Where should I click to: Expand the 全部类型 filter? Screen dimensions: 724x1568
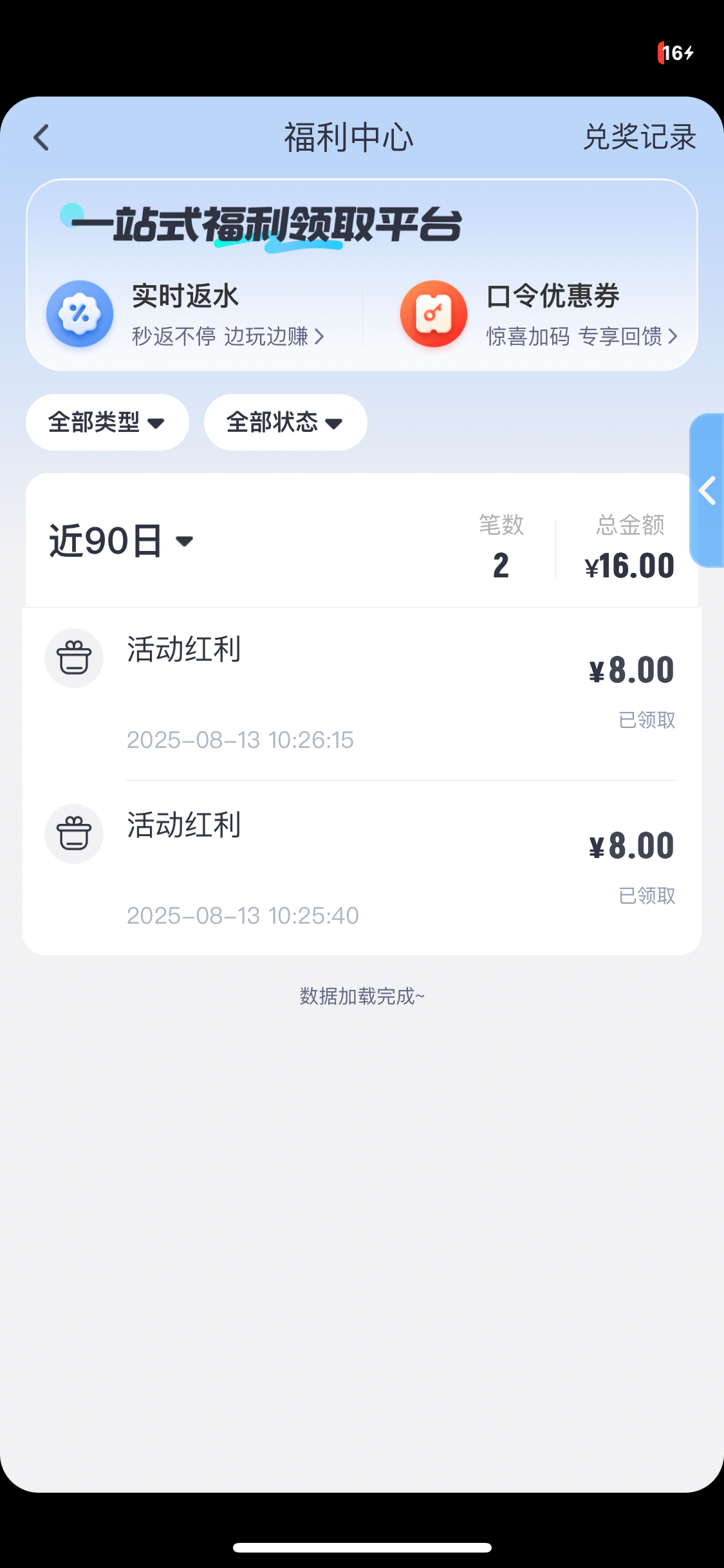(x=107, y=422)
